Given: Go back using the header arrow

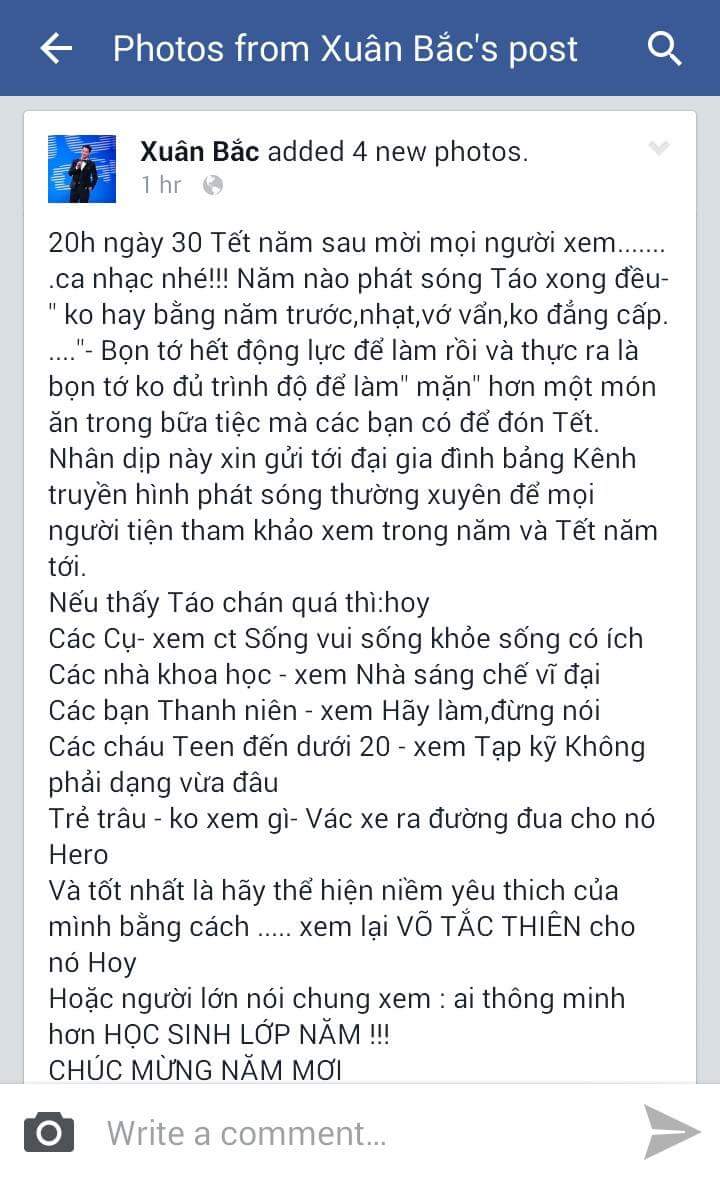Looking at the screenshot, I should pos(56,48).
